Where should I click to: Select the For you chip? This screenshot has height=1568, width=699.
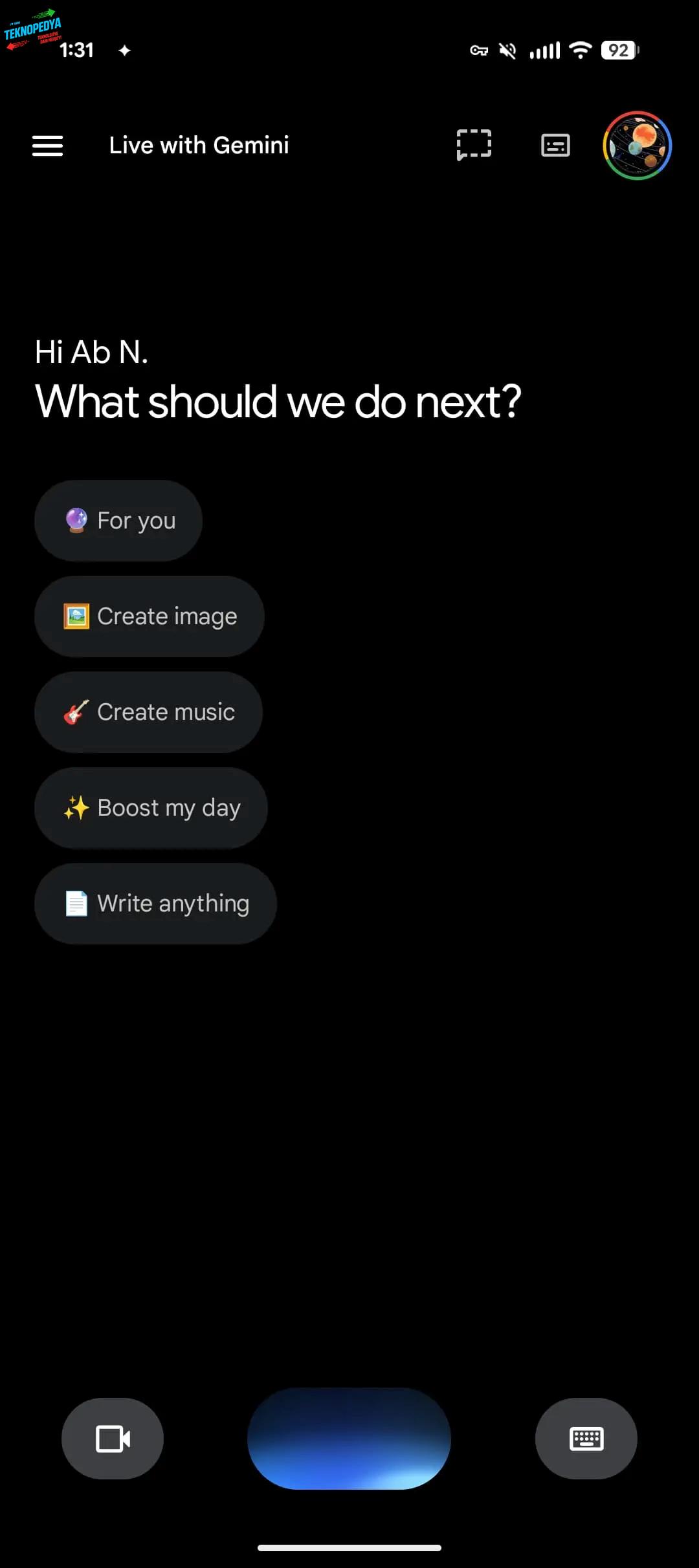tap(118, 521)
